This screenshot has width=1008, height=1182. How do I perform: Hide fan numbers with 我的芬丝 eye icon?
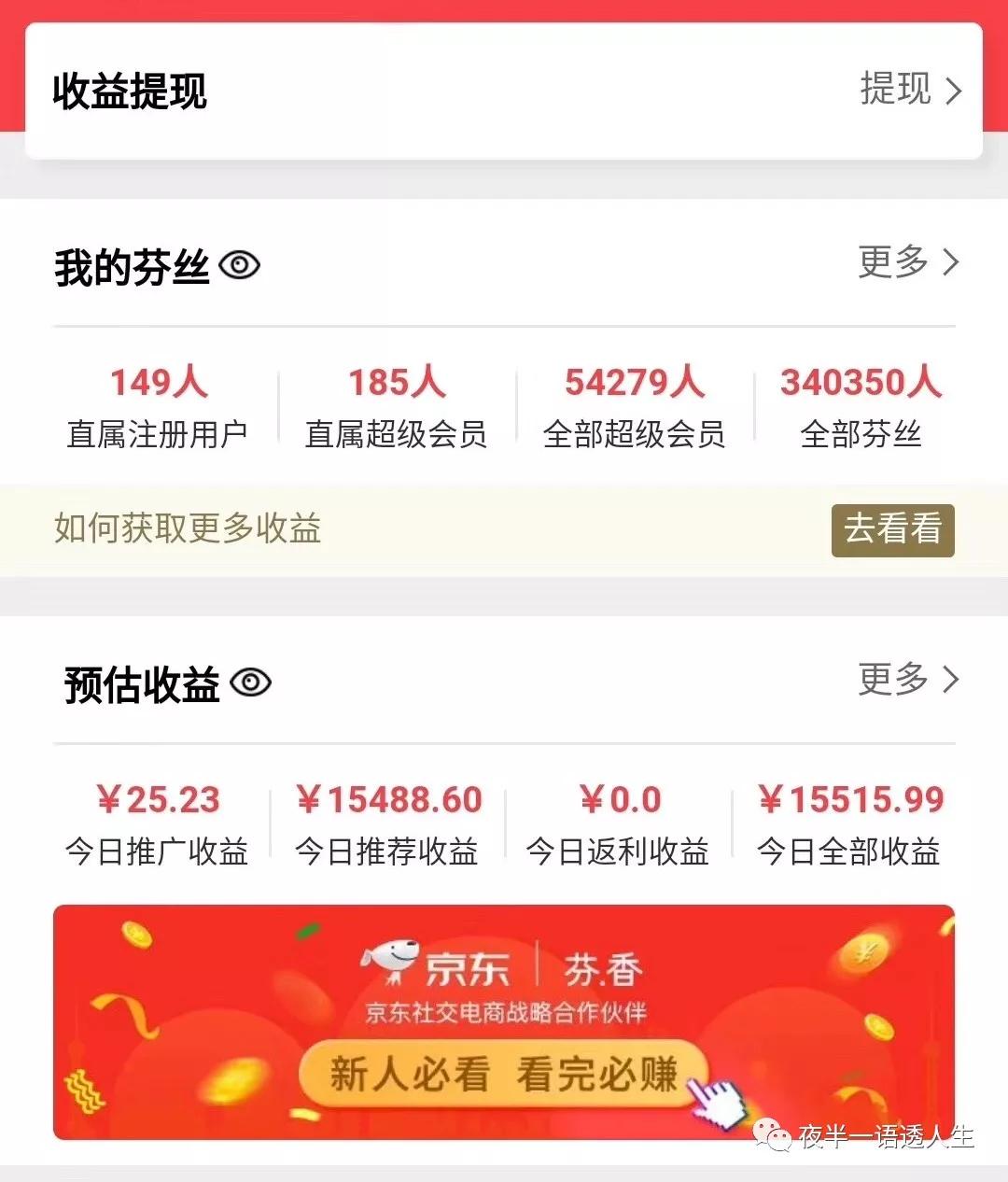tap(240, 266)
